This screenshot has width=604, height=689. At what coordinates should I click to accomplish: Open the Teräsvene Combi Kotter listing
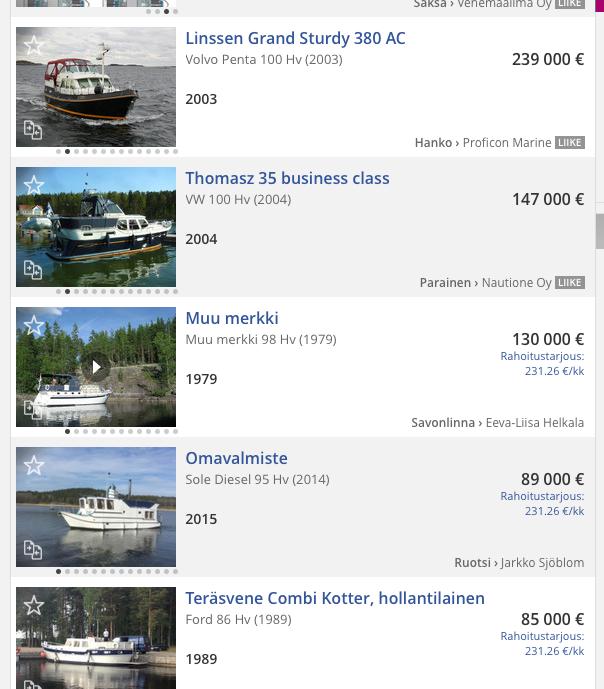(x=335, y=598)
